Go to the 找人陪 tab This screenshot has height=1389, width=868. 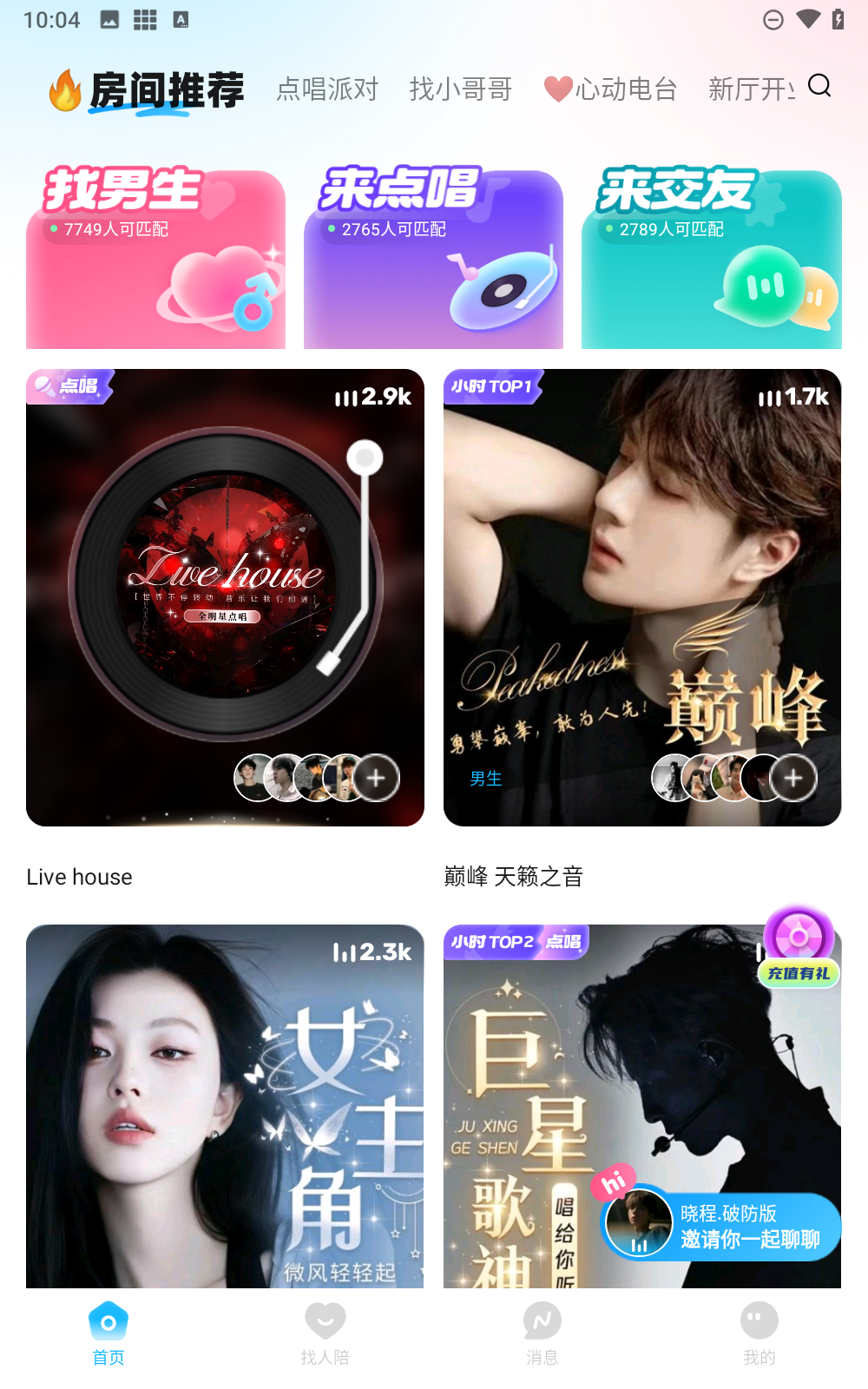[325, 1333]
